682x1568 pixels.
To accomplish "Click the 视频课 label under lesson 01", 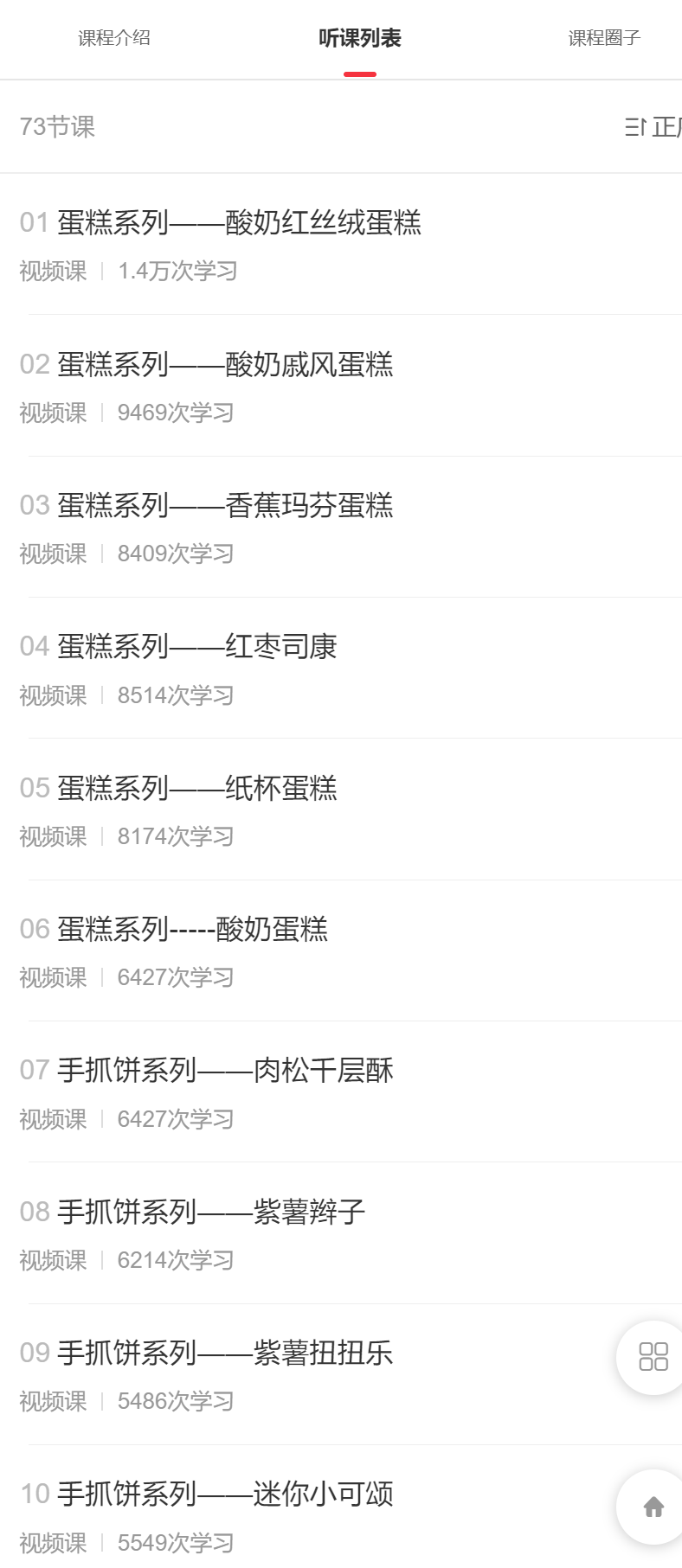I will (52, 272).
